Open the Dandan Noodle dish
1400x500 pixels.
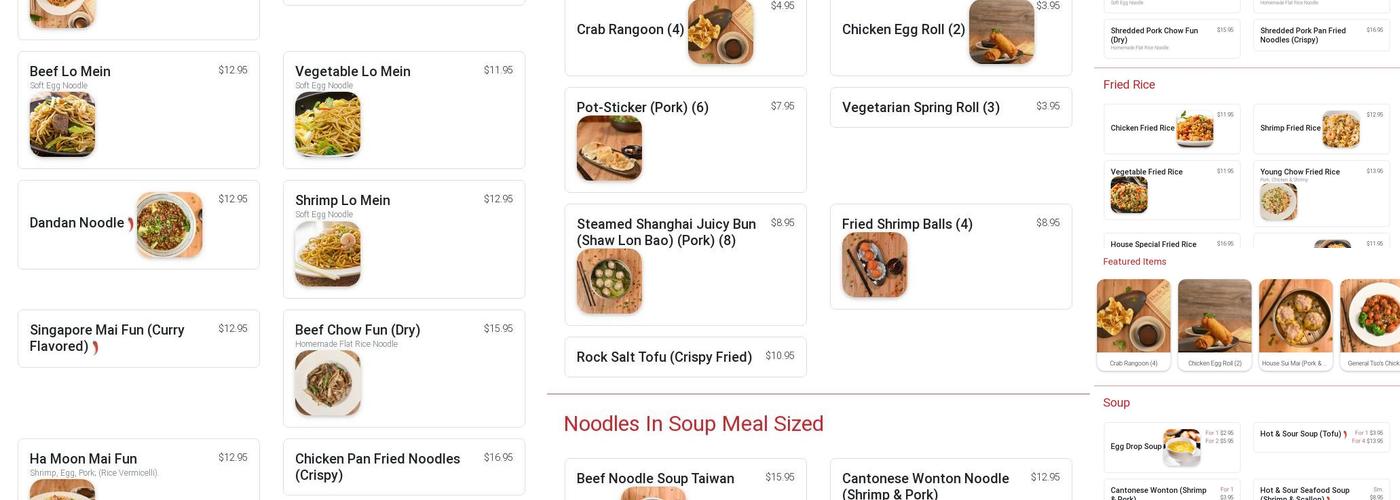pos(138,224)
